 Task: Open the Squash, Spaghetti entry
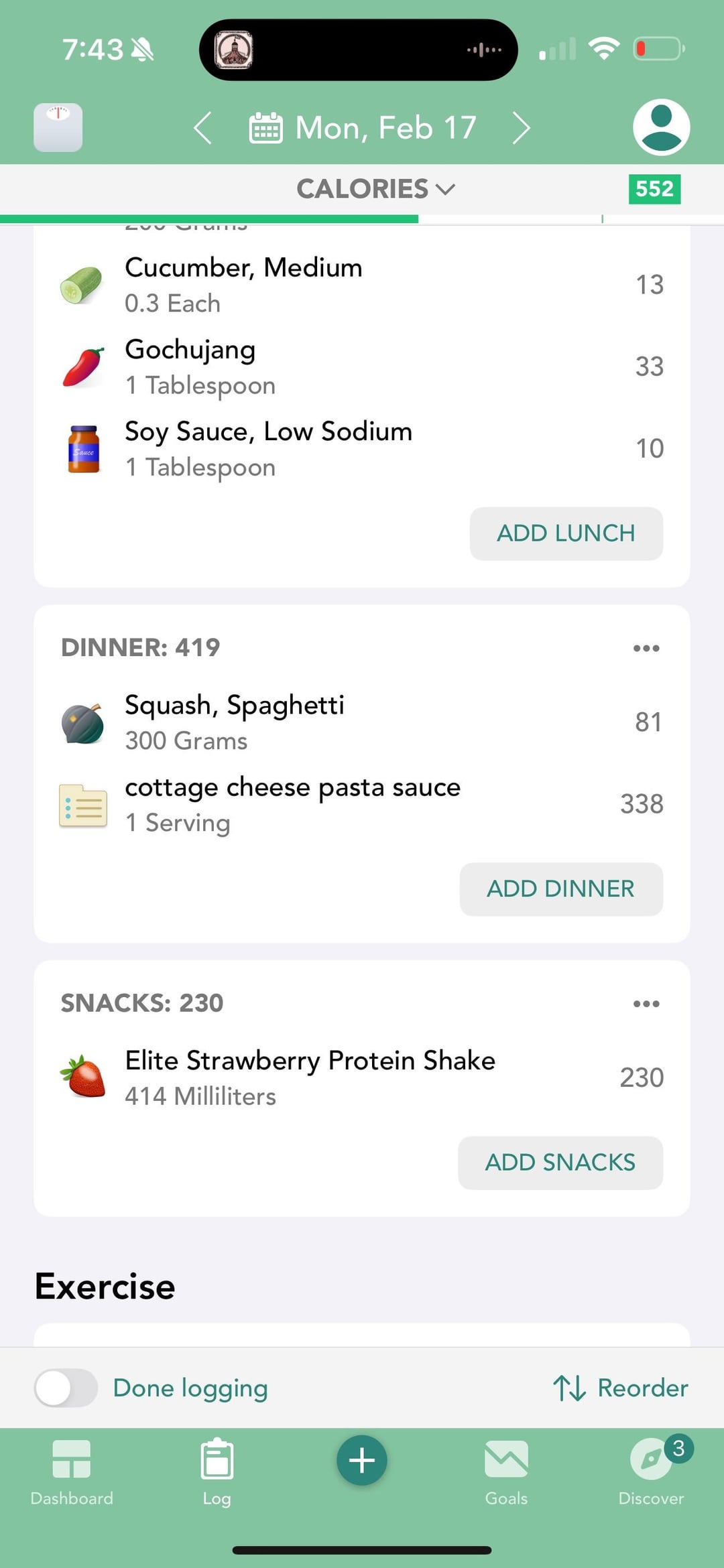point(362,722)
